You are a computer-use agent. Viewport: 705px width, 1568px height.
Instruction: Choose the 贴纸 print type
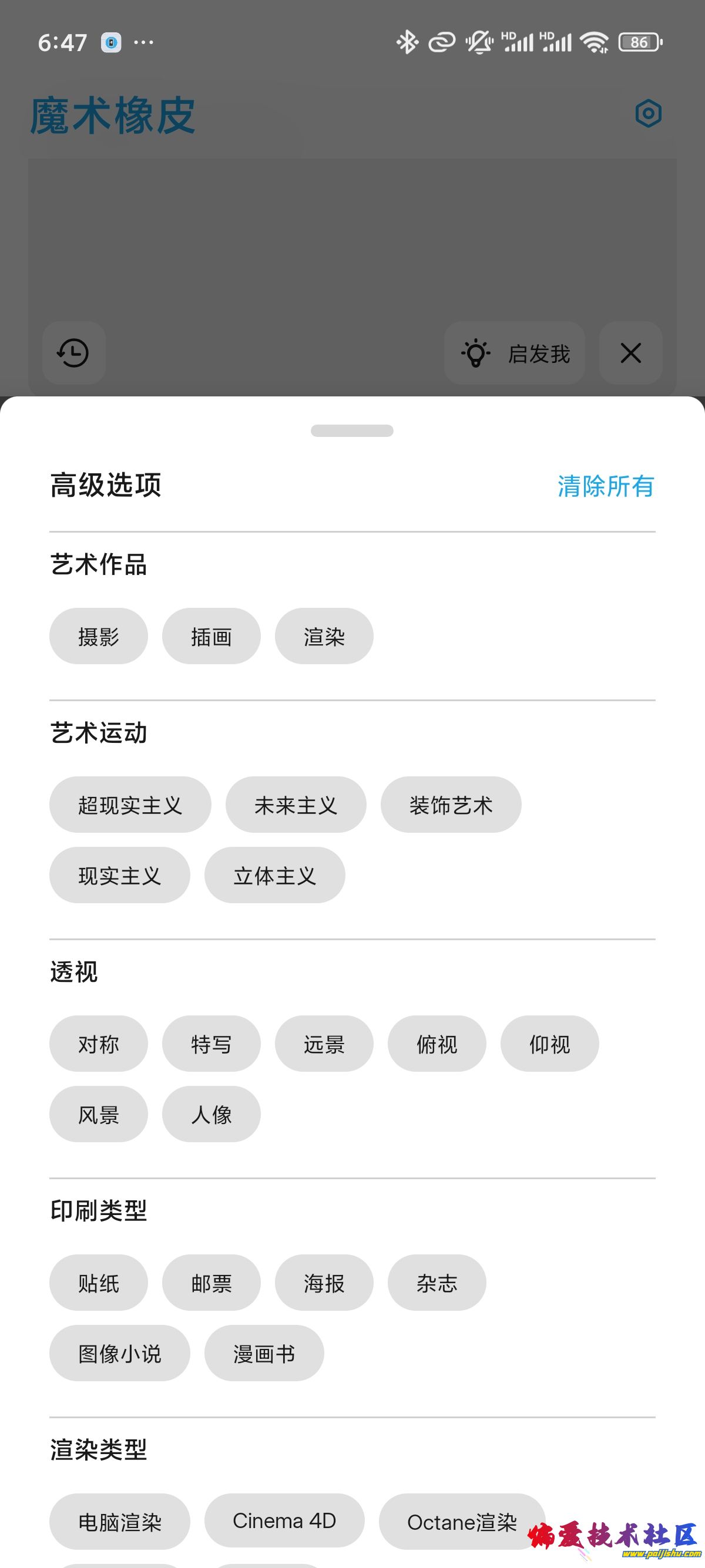(x=99, y=1283)
